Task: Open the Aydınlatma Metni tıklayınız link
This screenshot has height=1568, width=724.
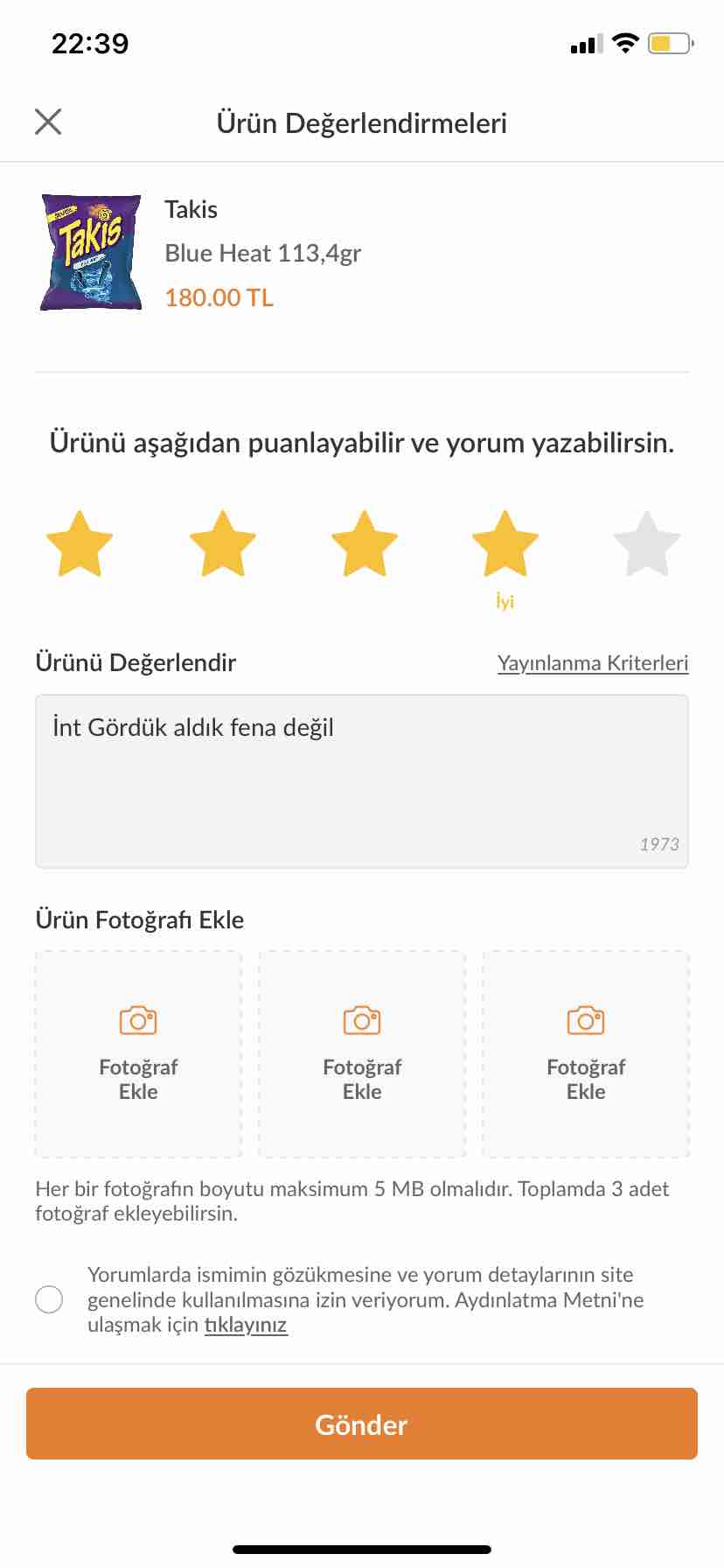Action: click(x=246, y=1325)
